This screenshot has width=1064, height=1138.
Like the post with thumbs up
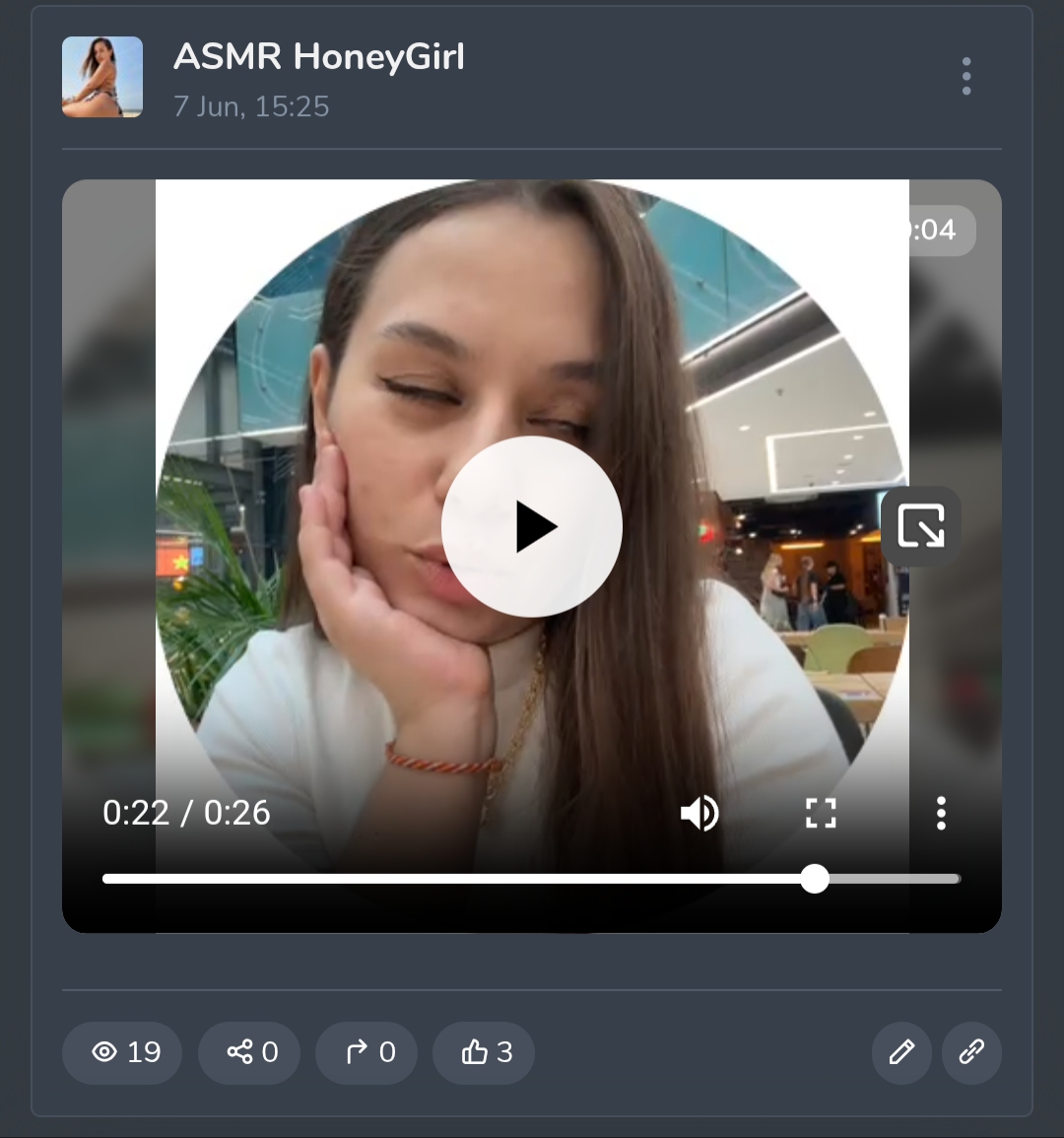[484, 1052]
